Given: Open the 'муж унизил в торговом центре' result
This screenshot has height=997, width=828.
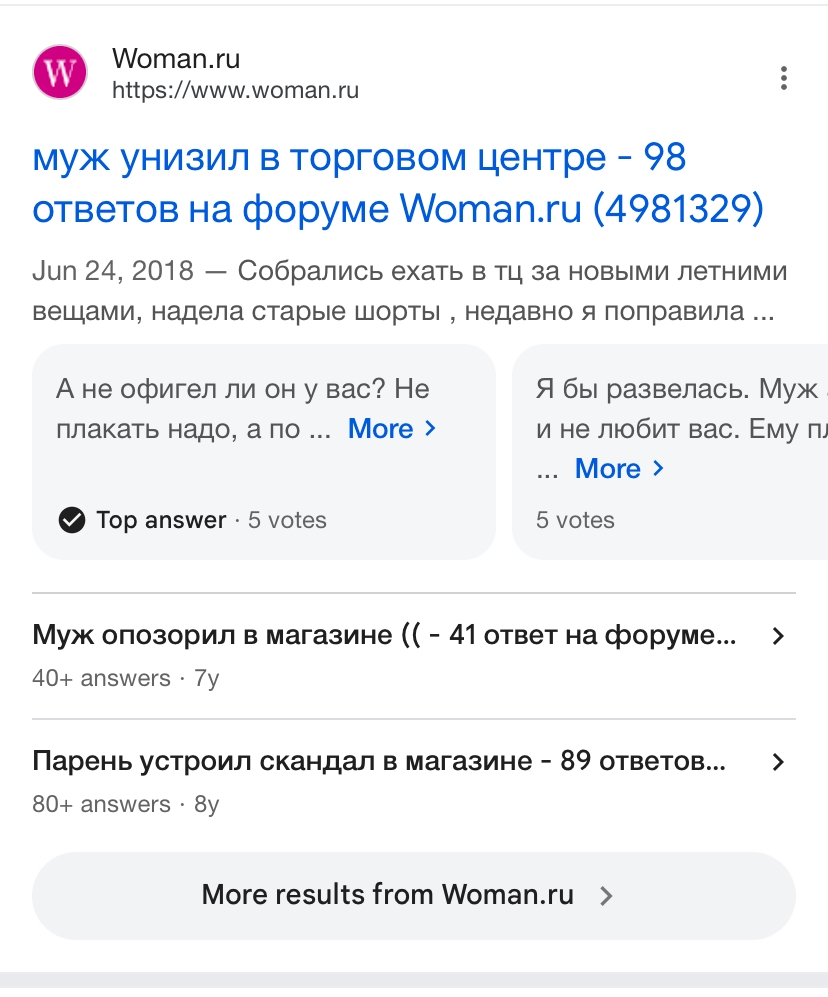Looking at the screenshot, I should coord(397,183).
